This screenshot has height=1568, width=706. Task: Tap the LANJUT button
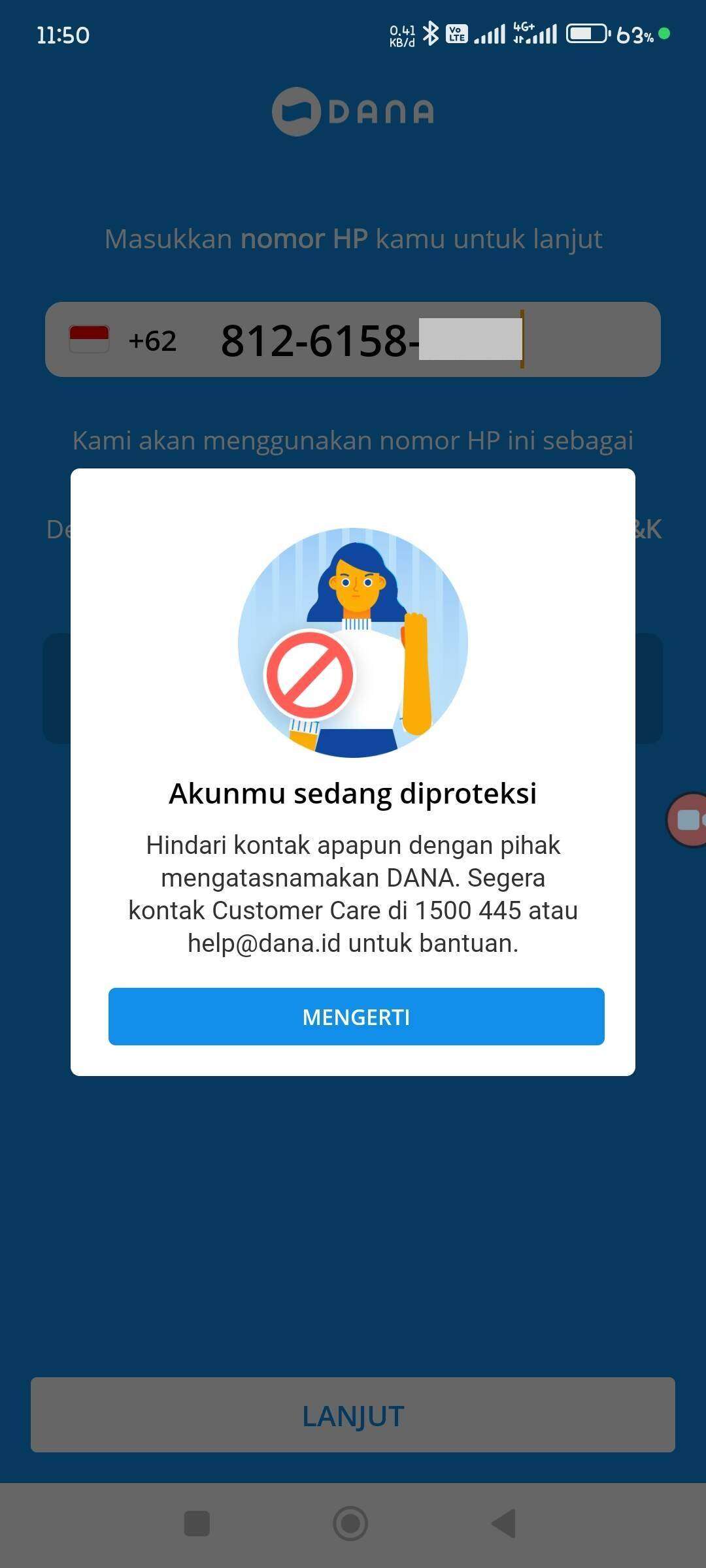click(353, 1415)
